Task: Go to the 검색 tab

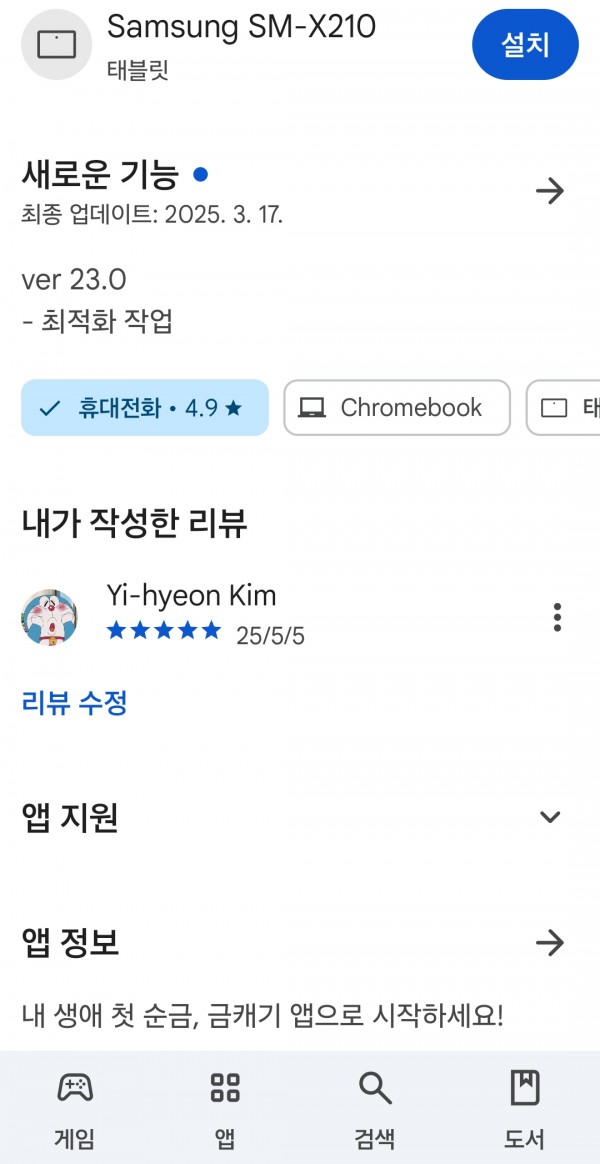Action: pyautogui.click(x=375, y=1108)
